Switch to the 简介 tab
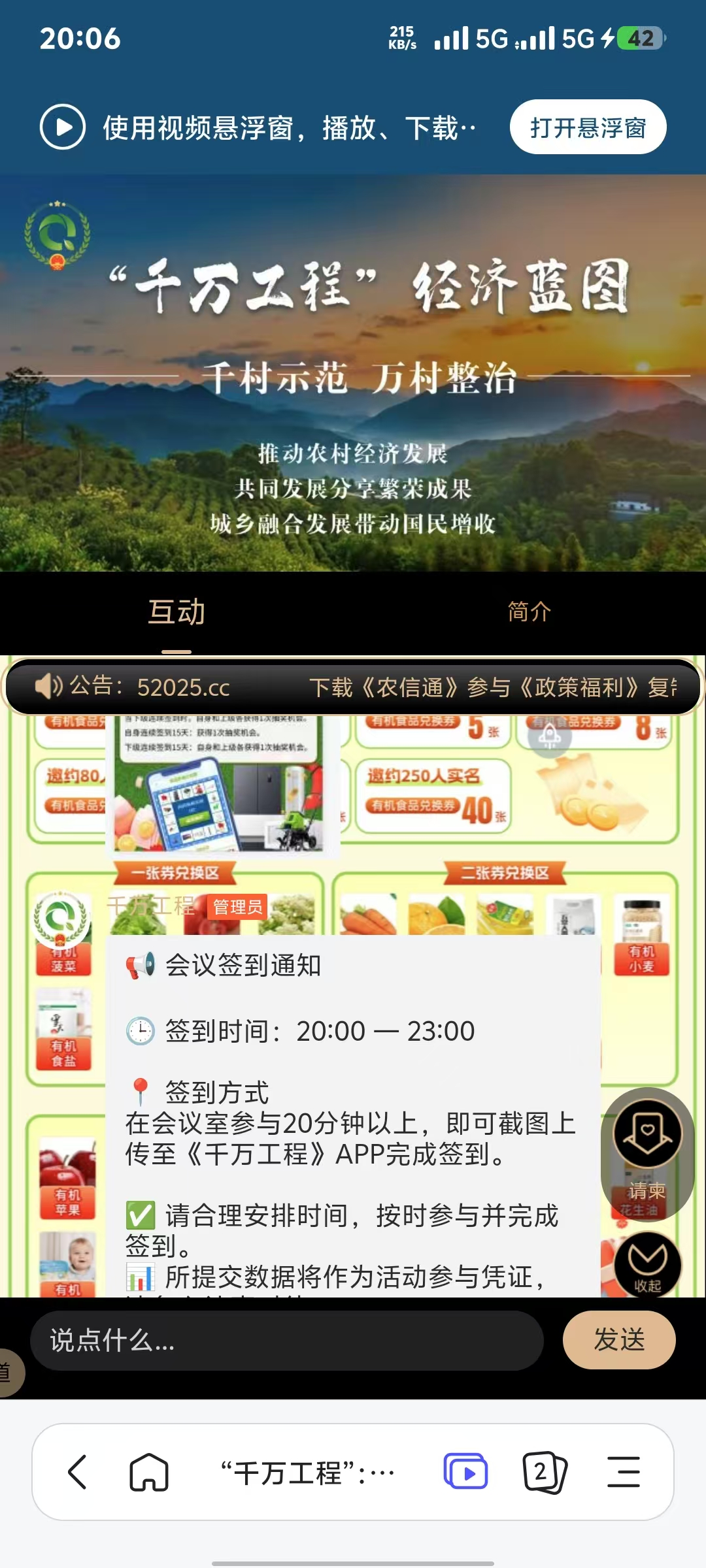Image resolution: width=706 pixels, height=1568 pixels. (529, 612)
